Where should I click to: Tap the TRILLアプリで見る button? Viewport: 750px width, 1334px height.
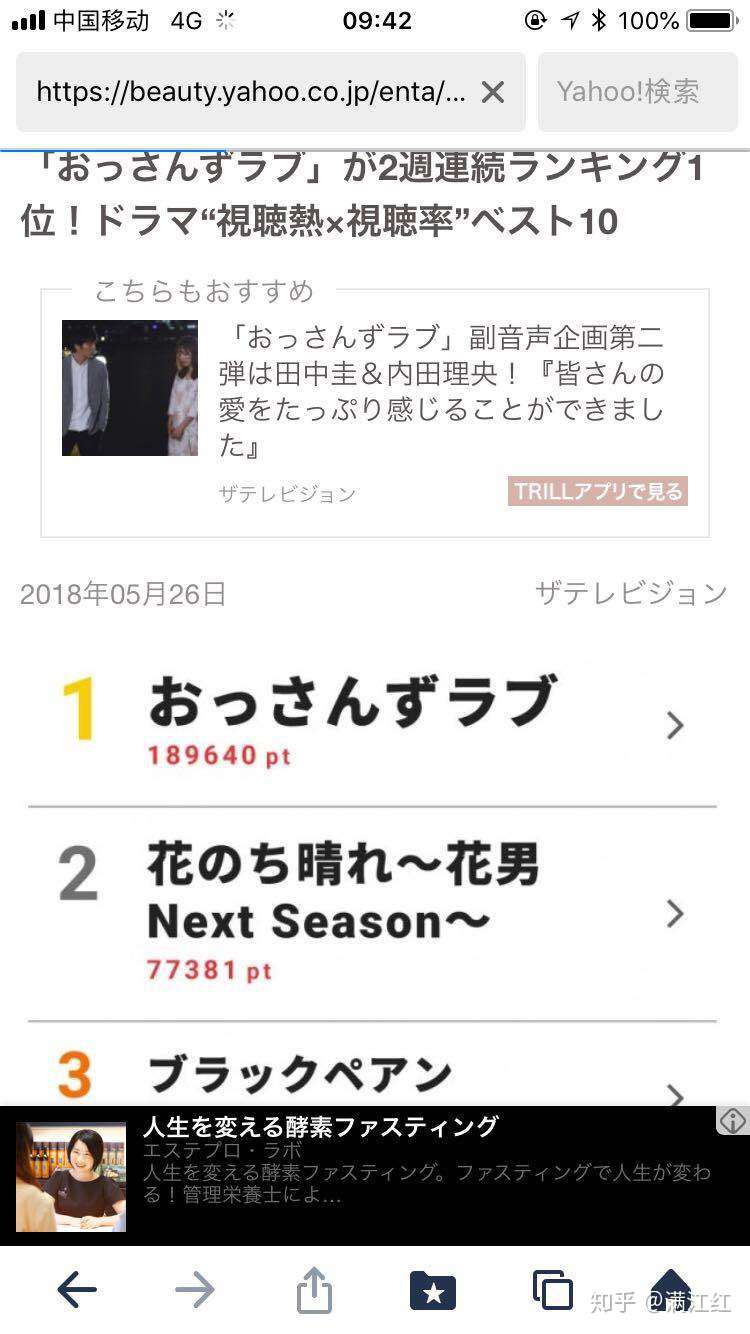pos(598,492)
